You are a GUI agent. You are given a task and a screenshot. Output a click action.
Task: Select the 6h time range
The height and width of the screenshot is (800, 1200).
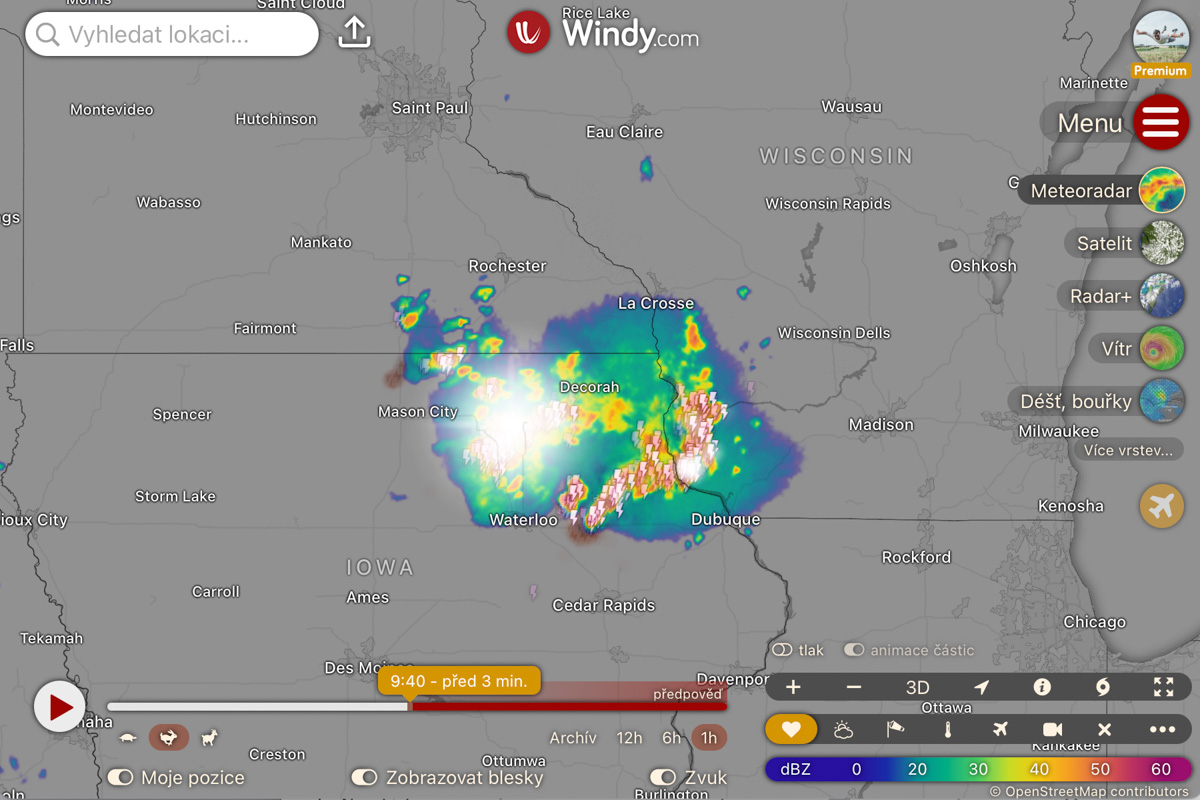[671, 738]
